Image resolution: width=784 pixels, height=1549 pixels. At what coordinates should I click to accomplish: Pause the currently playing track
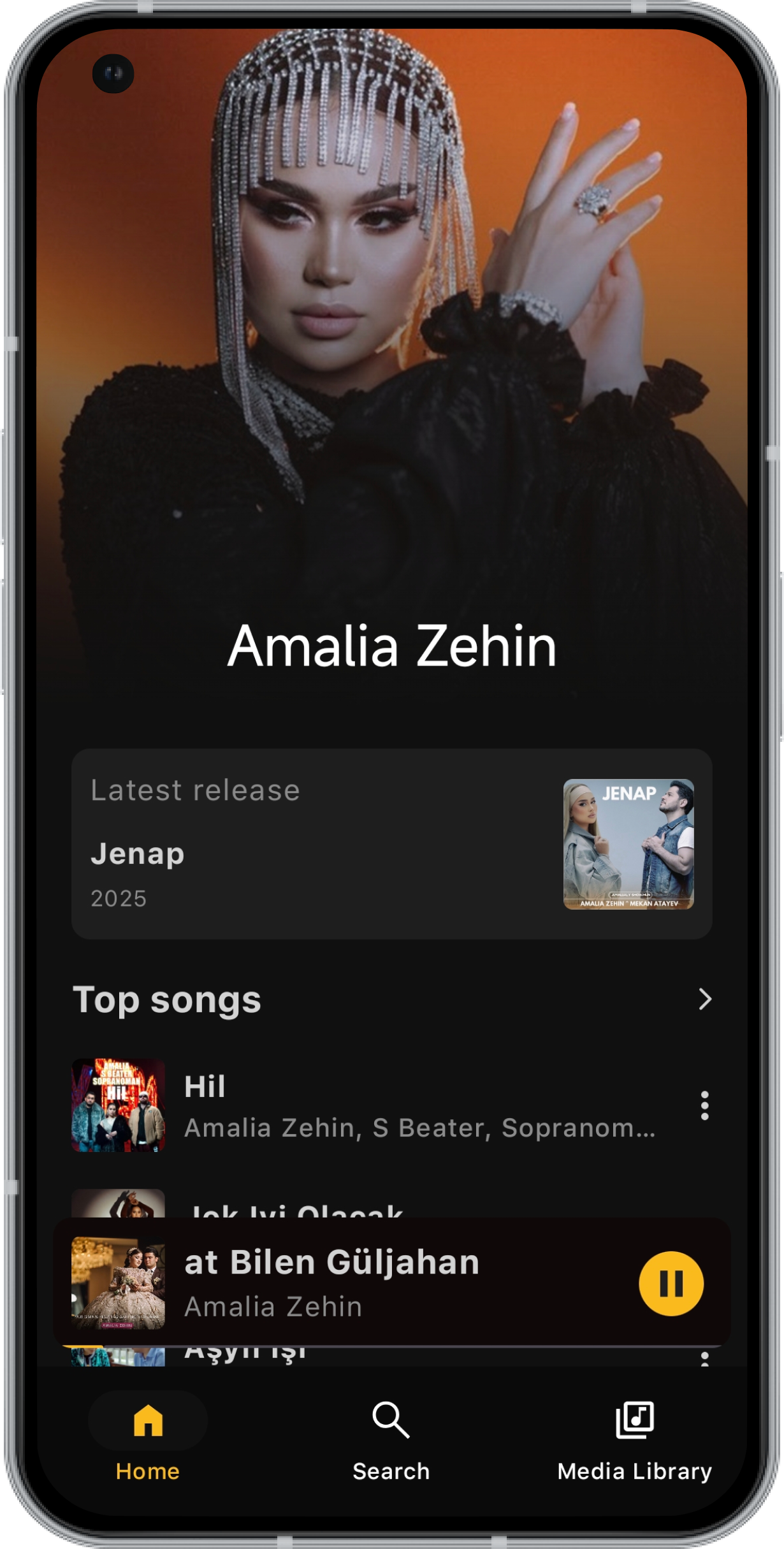coord(671,1283)
